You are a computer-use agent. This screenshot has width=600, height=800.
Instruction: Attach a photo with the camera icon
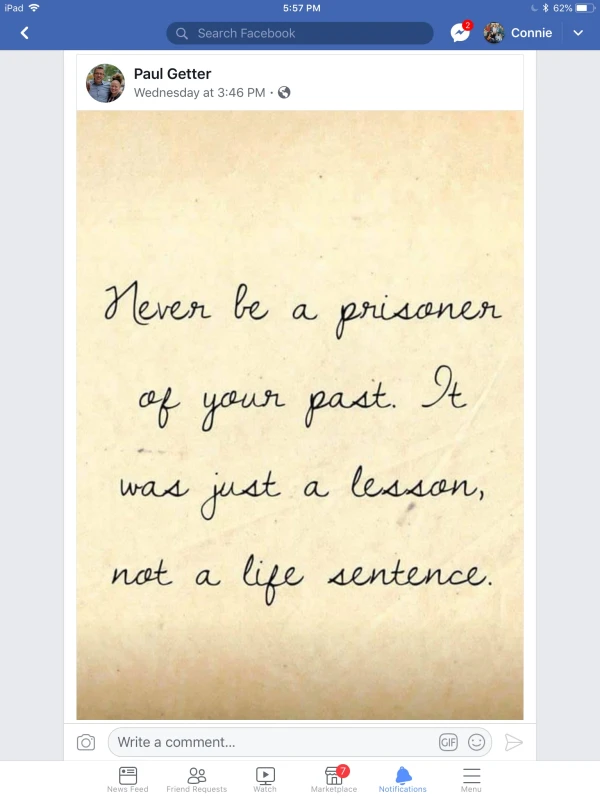click(x=86, y=742)
